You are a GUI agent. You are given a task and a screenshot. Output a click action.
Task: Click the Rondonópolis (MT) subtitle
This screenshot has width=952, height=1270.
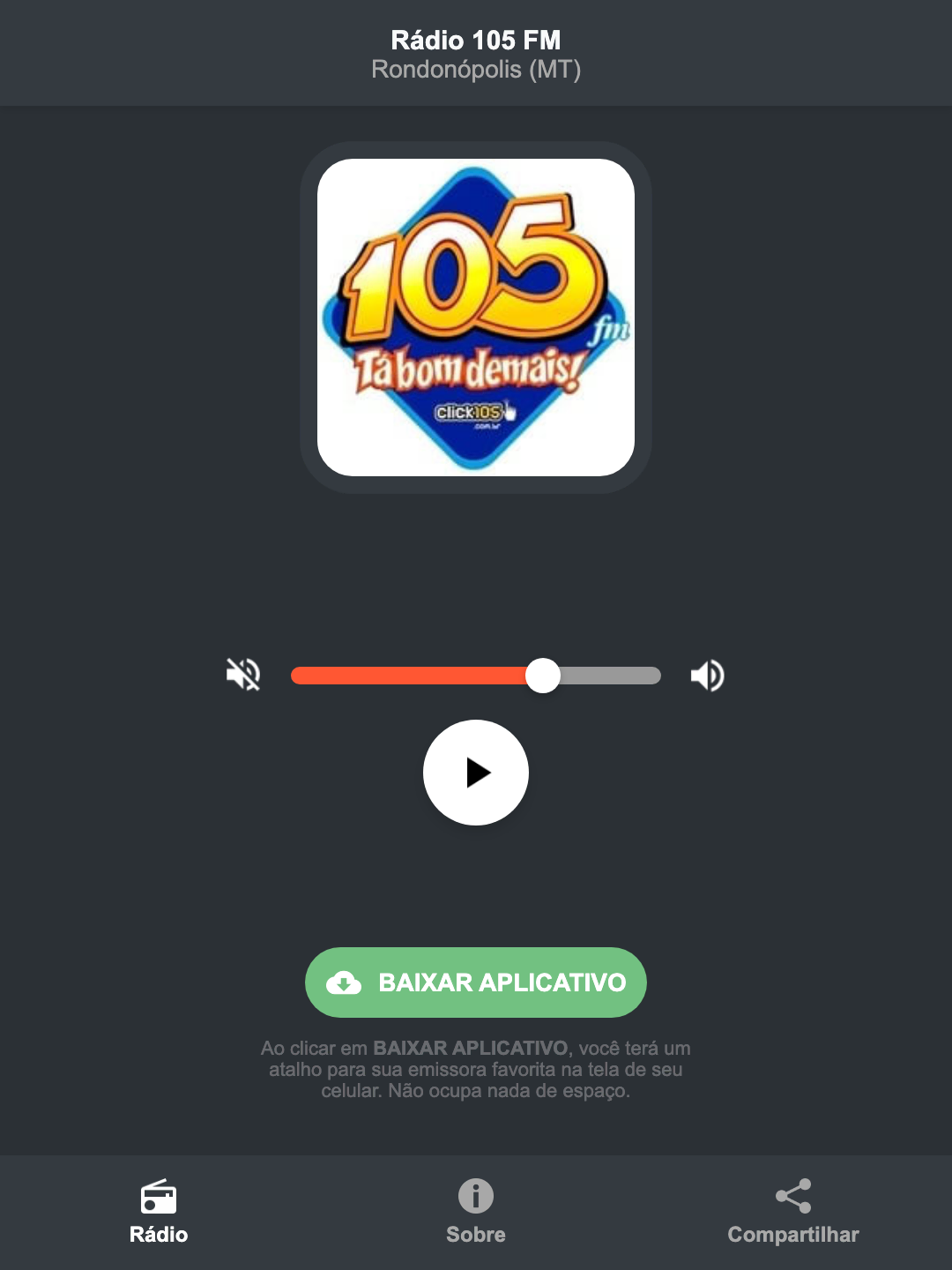click(x=475, y=69)
